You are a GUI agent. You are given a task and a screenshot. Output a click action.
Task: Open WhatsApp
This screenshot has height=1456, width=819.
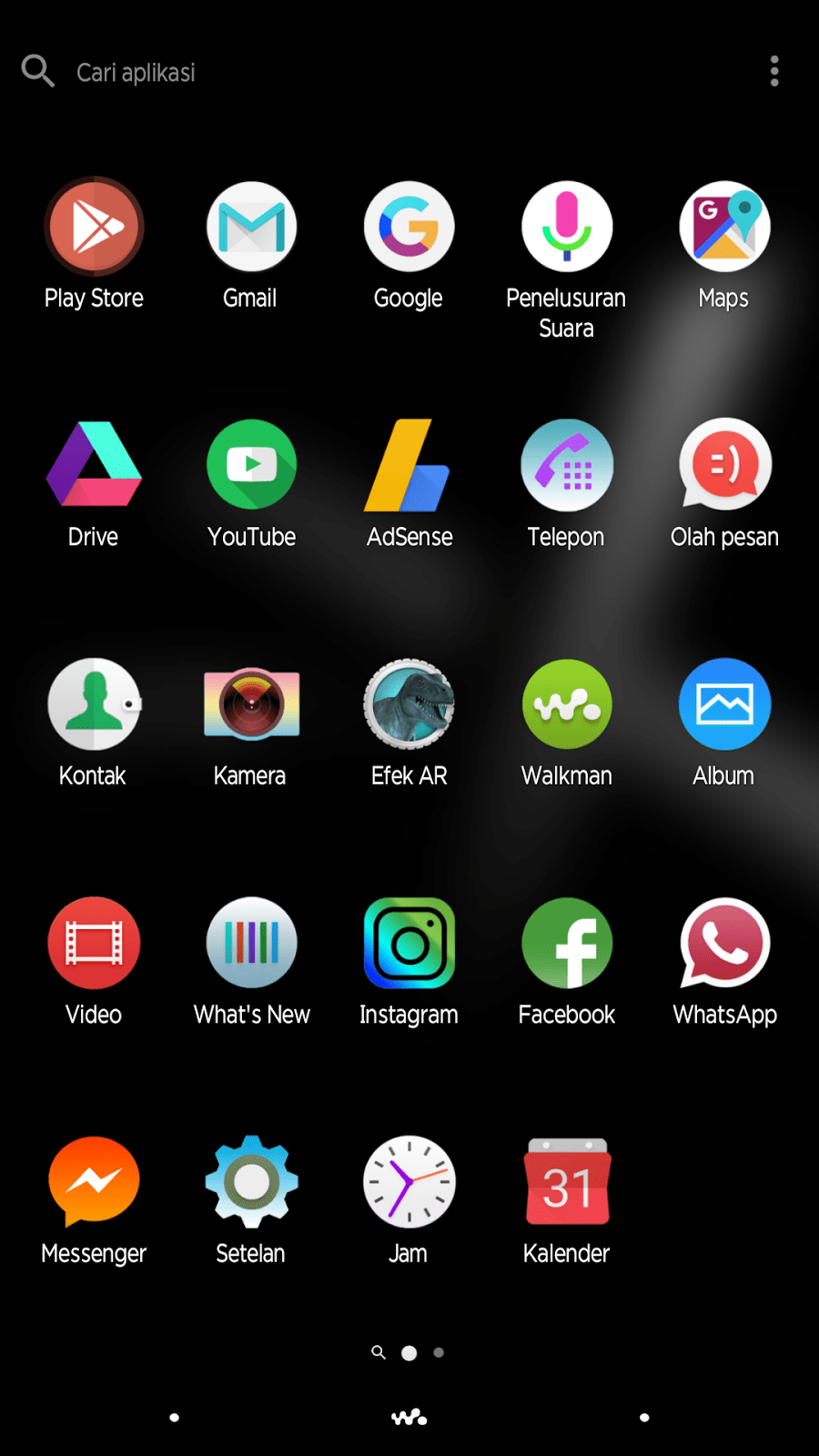(724, 943)
